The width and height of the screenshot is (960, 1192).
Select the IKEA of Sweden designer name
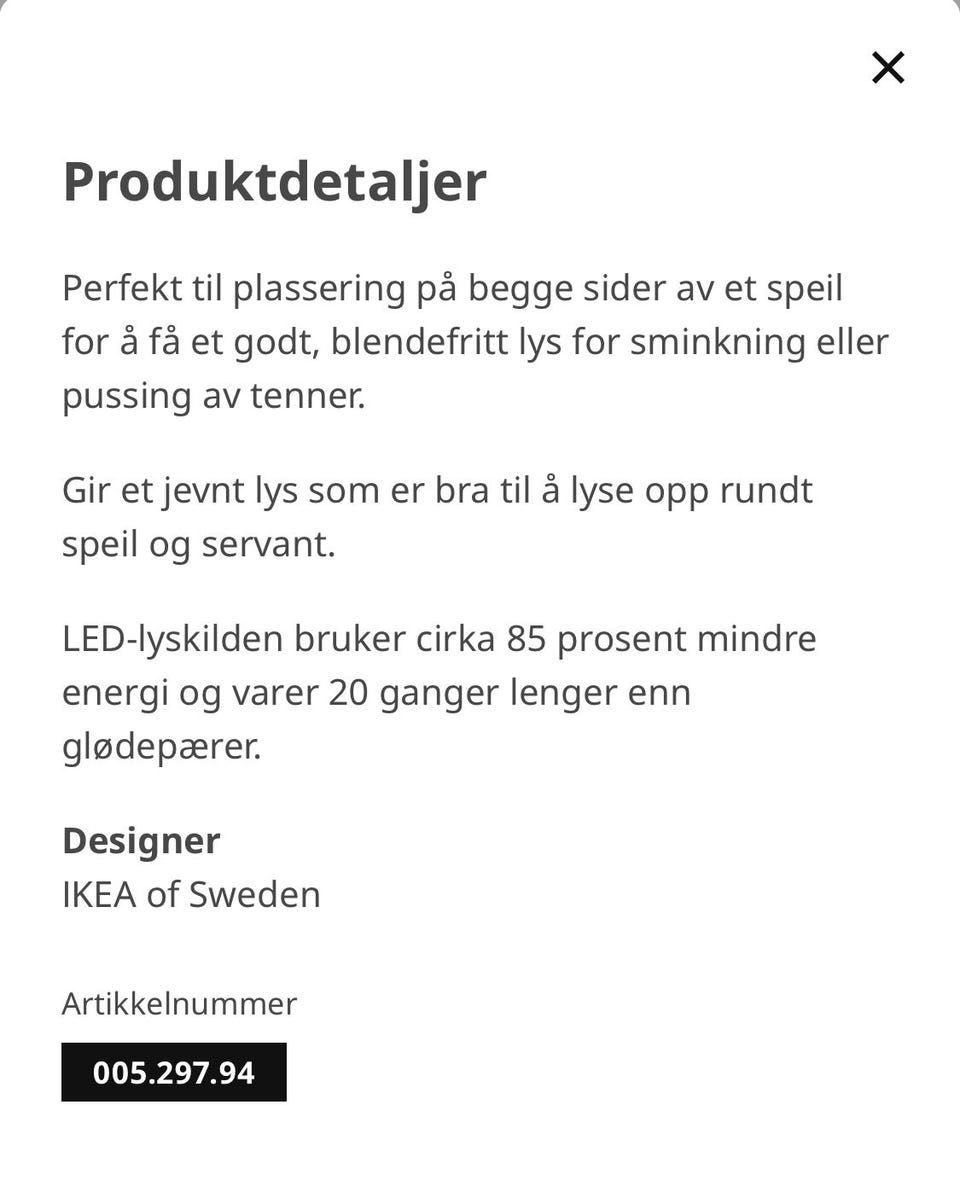[191, 895]
